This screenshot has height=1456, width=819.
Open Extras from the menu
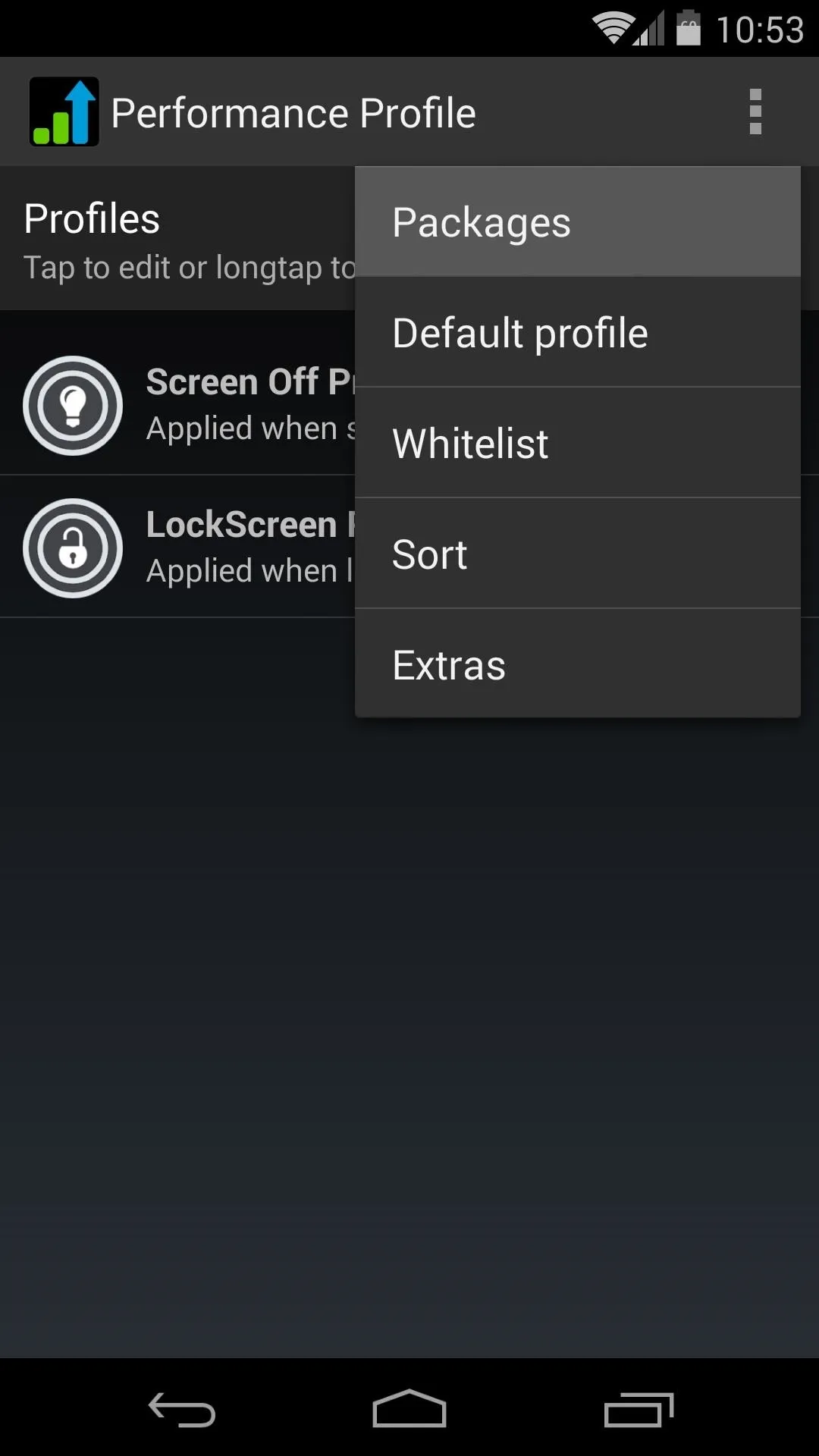coord(577,664)
